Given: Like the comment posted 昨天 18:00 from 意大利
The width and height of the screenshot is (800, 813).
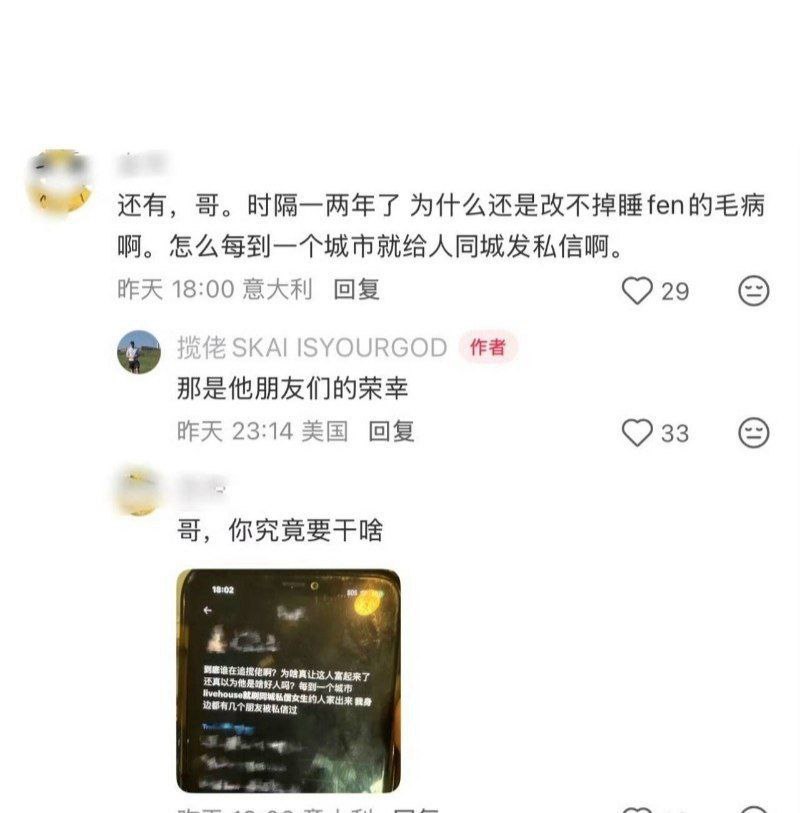Looking at the screenshot, I should point(637,291).
